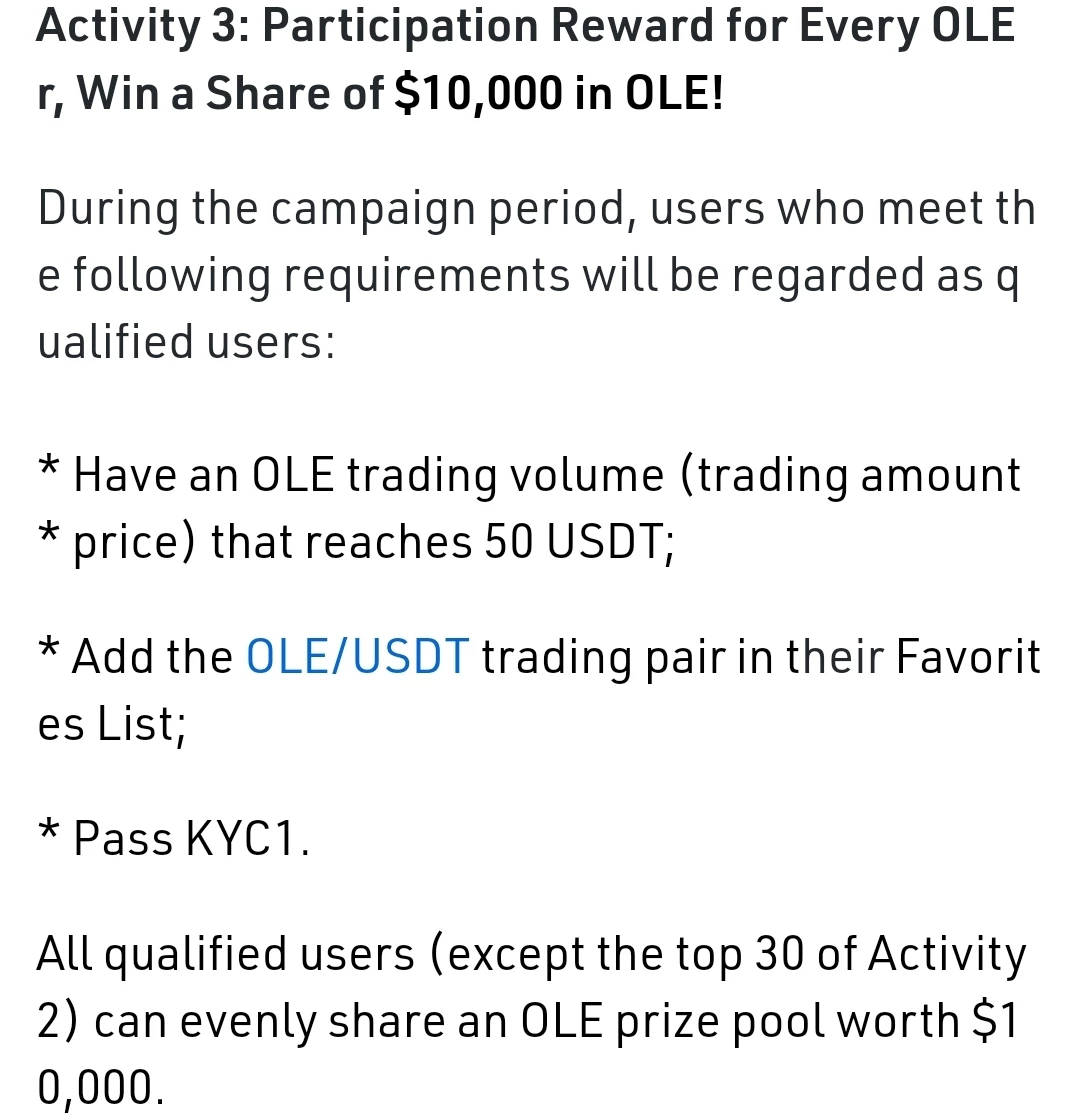The height and width of the screenshot is (1117, 1080).
Task: Open the OLE/USDT trading pair link
Action: [358, 656]
